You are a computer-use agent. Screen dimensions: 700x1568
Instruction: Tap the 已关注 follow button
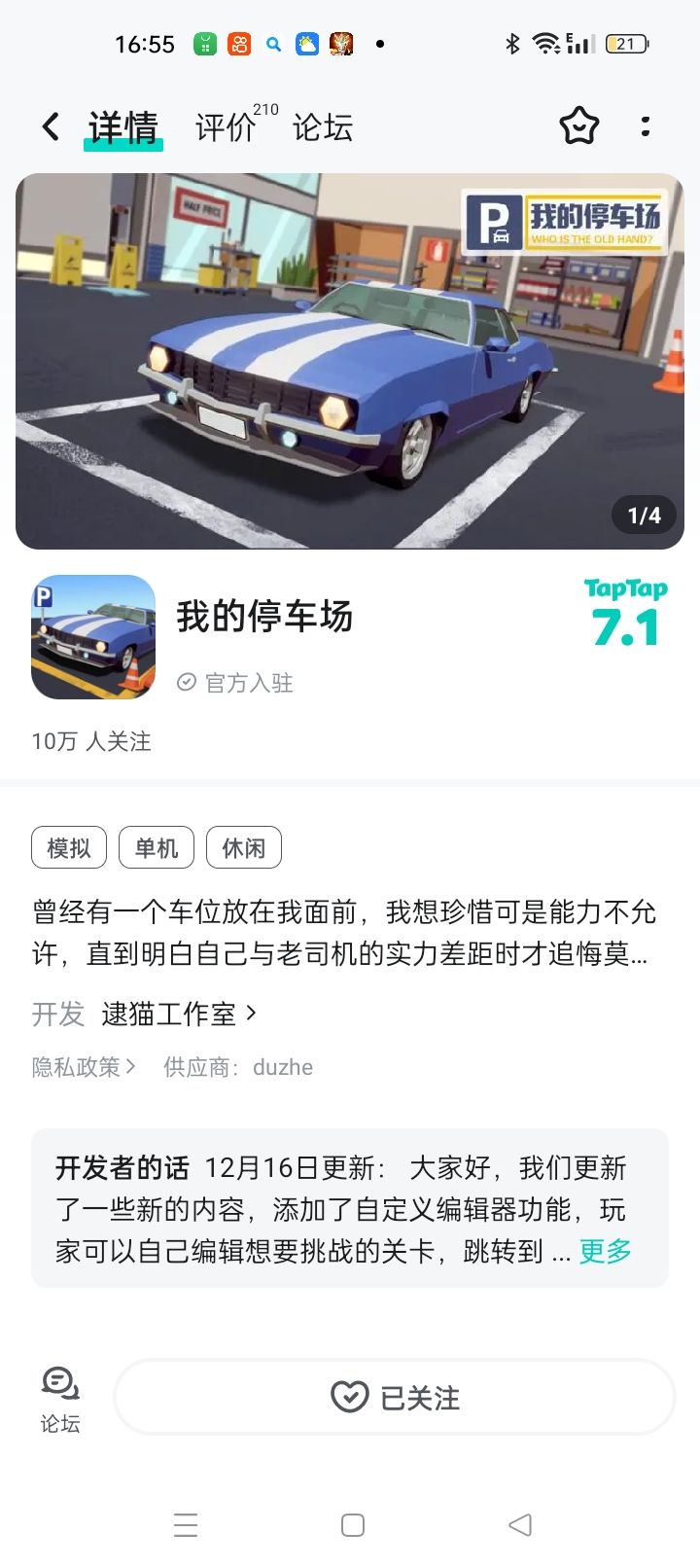tap(395, 1397)
